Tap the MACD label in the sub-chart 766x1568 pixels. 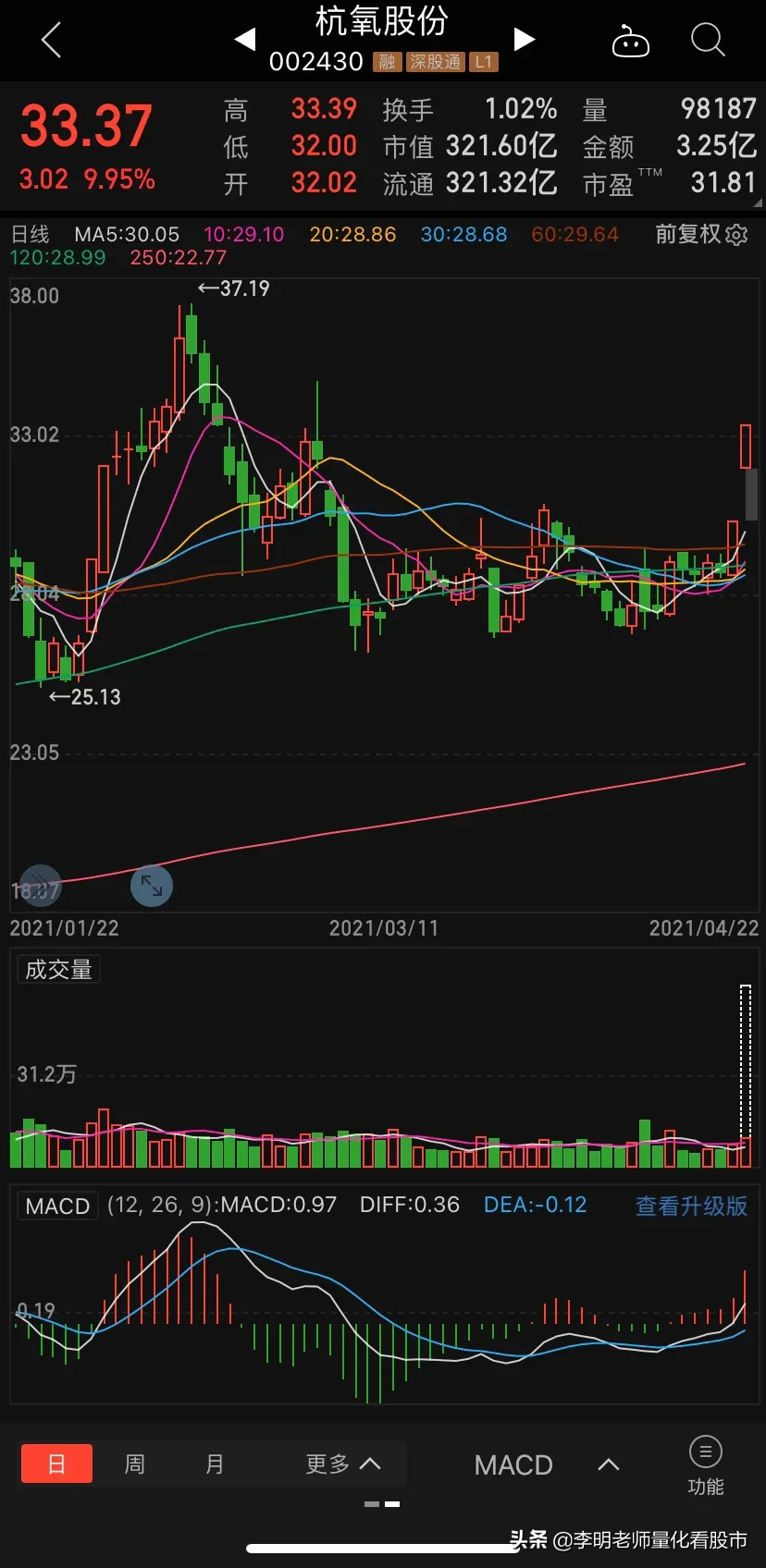(57, 1206)
